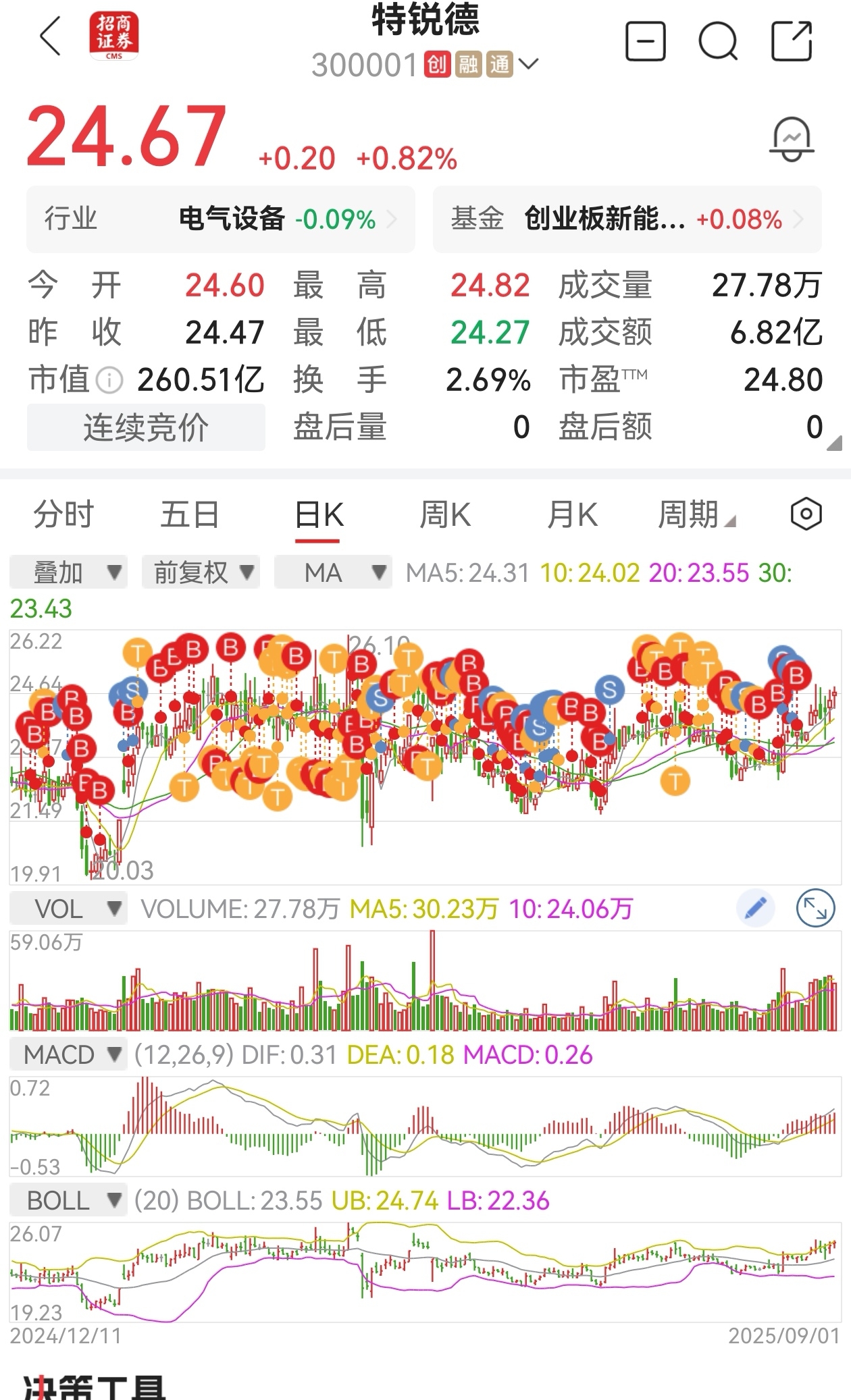Open the search magnifier icon
This screenshot has height=1400, width=851.
point(718,41)
